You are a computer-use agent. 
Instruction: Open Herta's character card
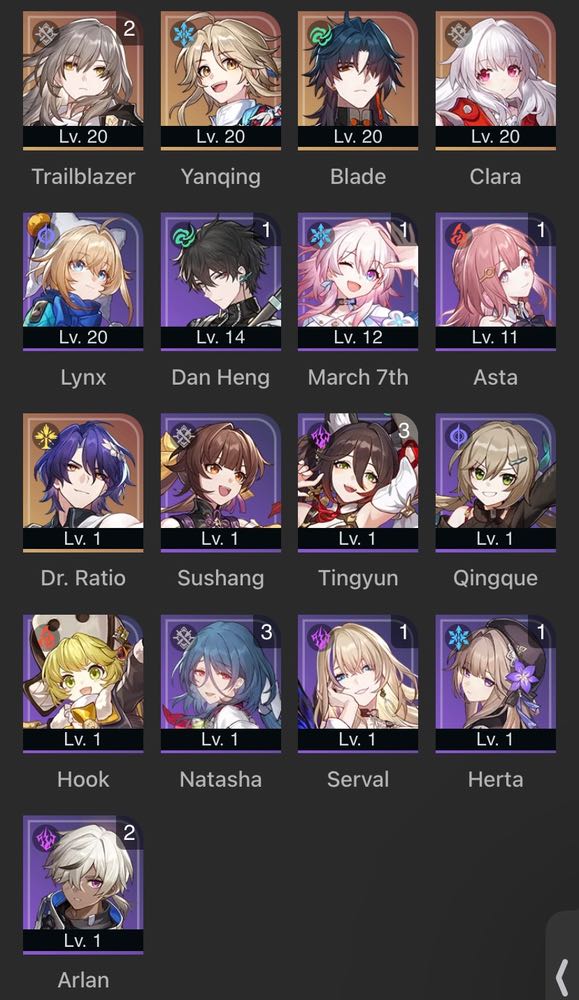click(x=495, y=684)
